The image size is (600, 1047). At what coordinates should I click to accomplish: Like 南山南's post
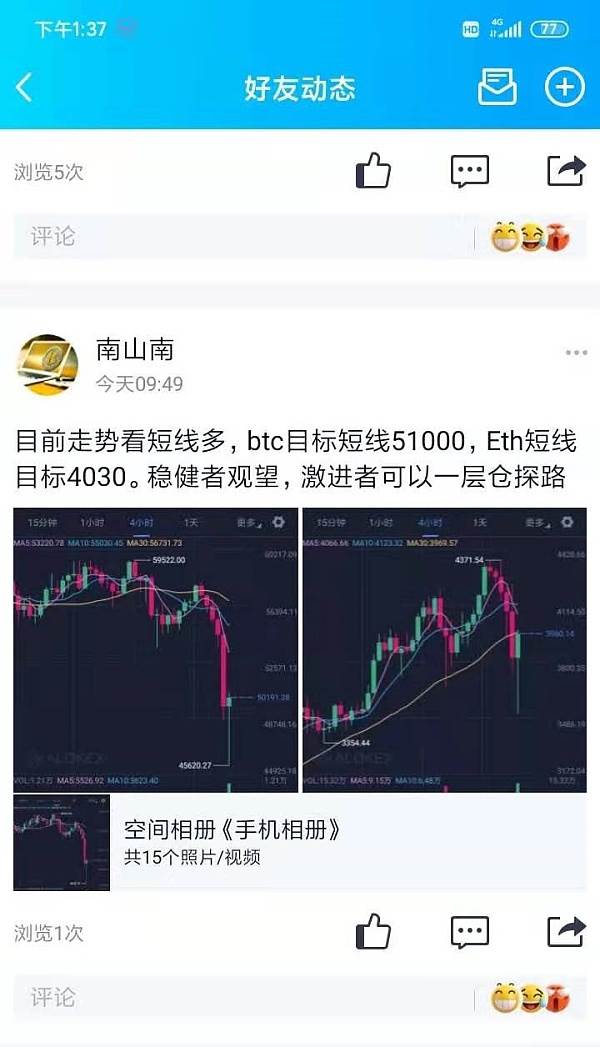pos(373,932)
